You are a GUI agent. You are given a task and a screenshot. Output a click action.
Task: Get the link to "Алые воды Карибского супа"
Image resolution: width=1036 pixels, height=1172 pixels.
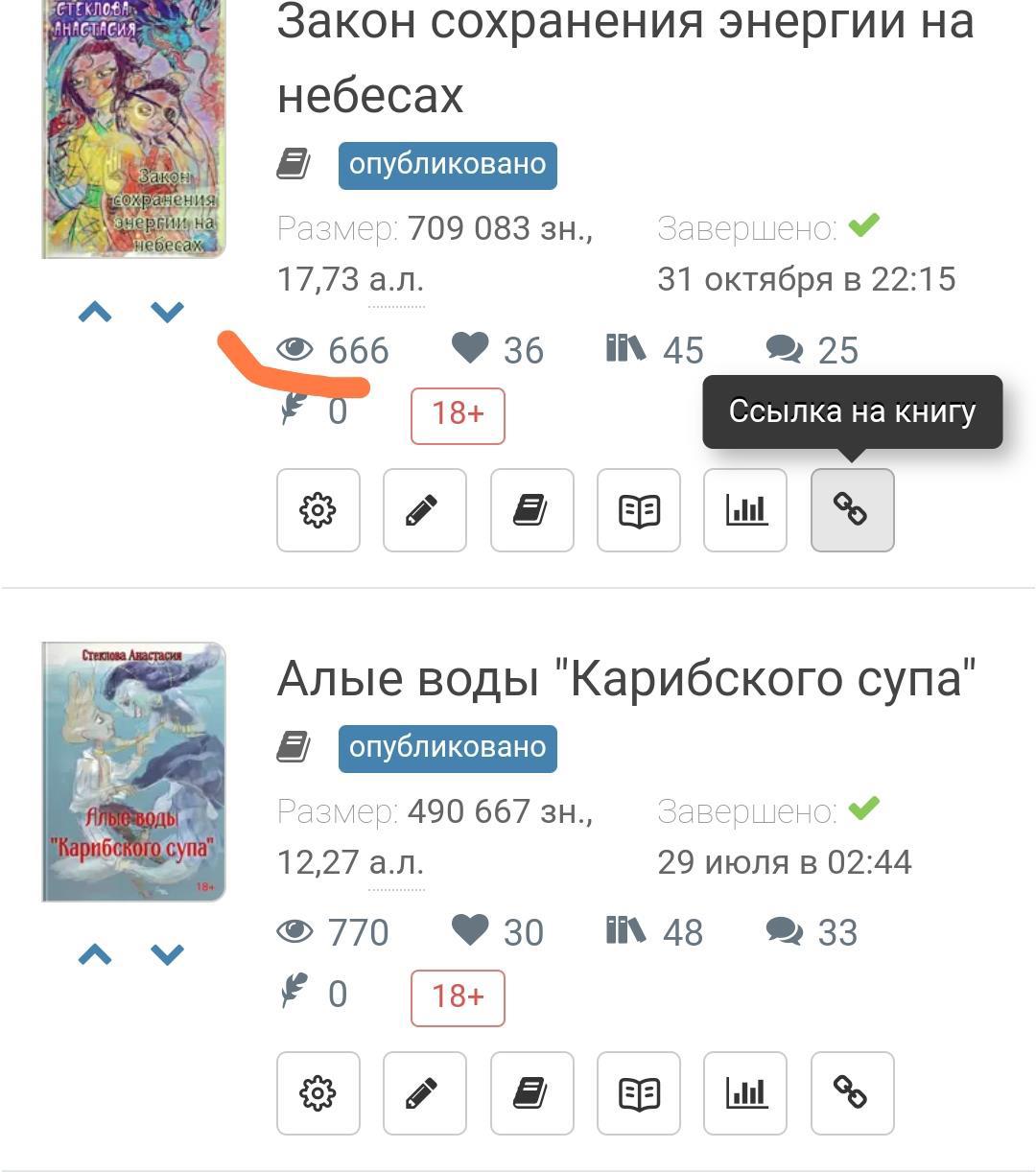[852, 1093]
